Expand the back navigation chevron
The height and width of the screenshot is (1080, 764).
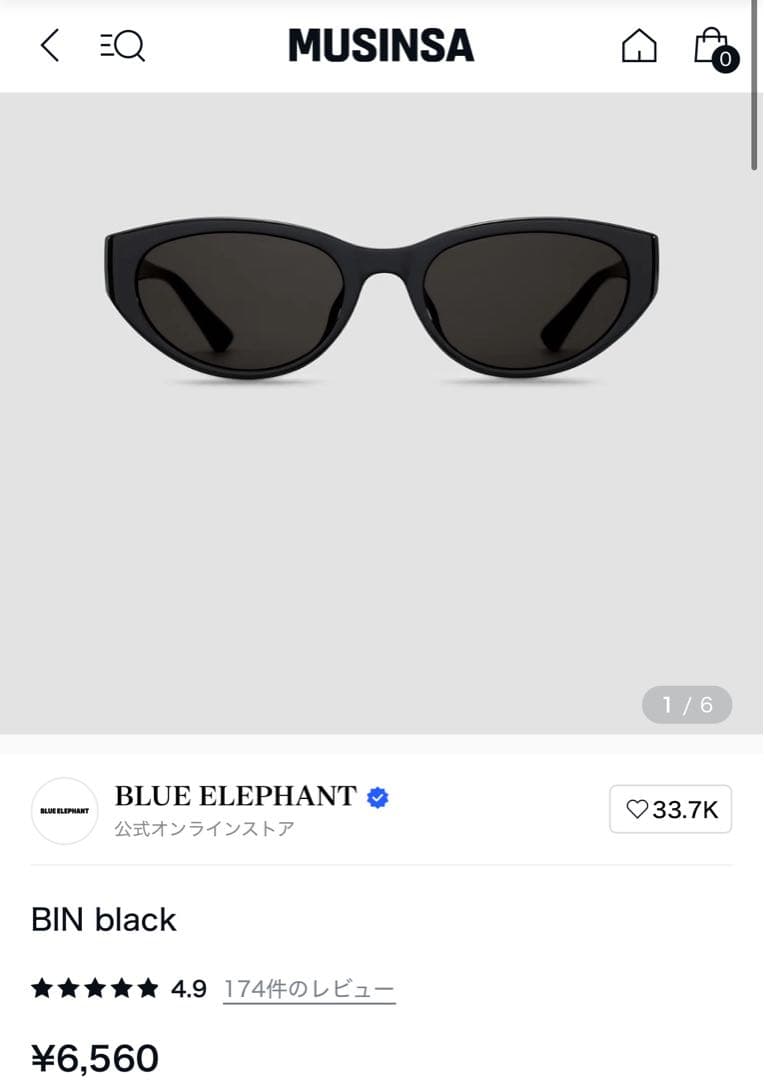[49, 45]
